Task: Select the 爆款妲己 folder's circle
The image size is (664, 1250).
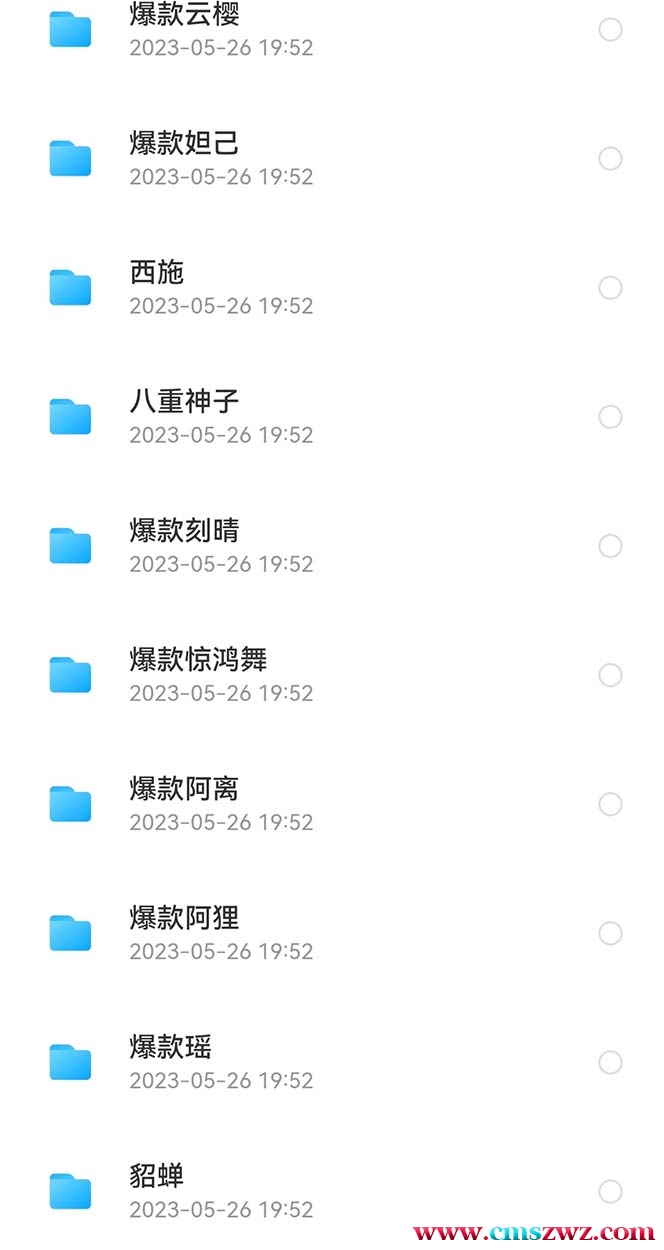Action: coord(610,159)
